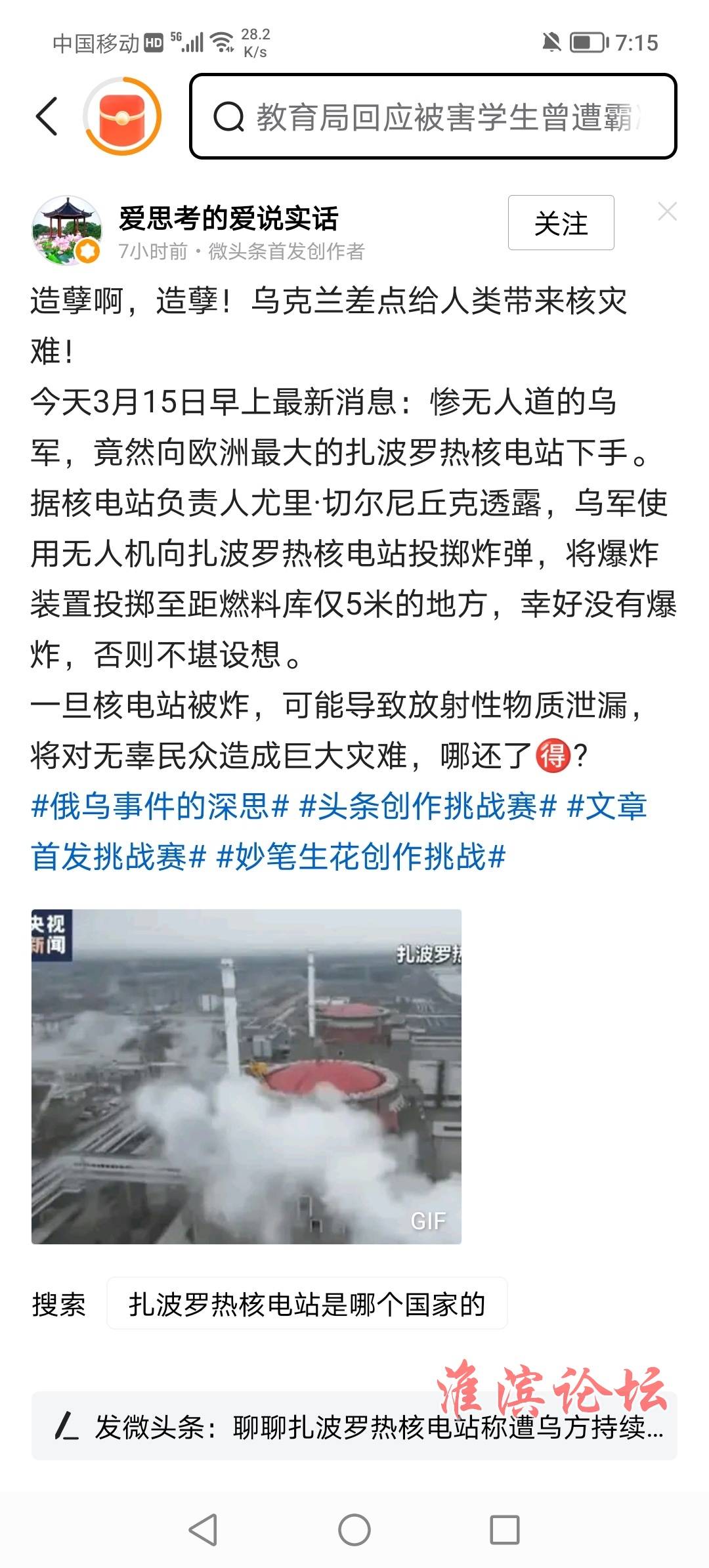Tap system home button
709x1568 pixels.
[354, 1530]
